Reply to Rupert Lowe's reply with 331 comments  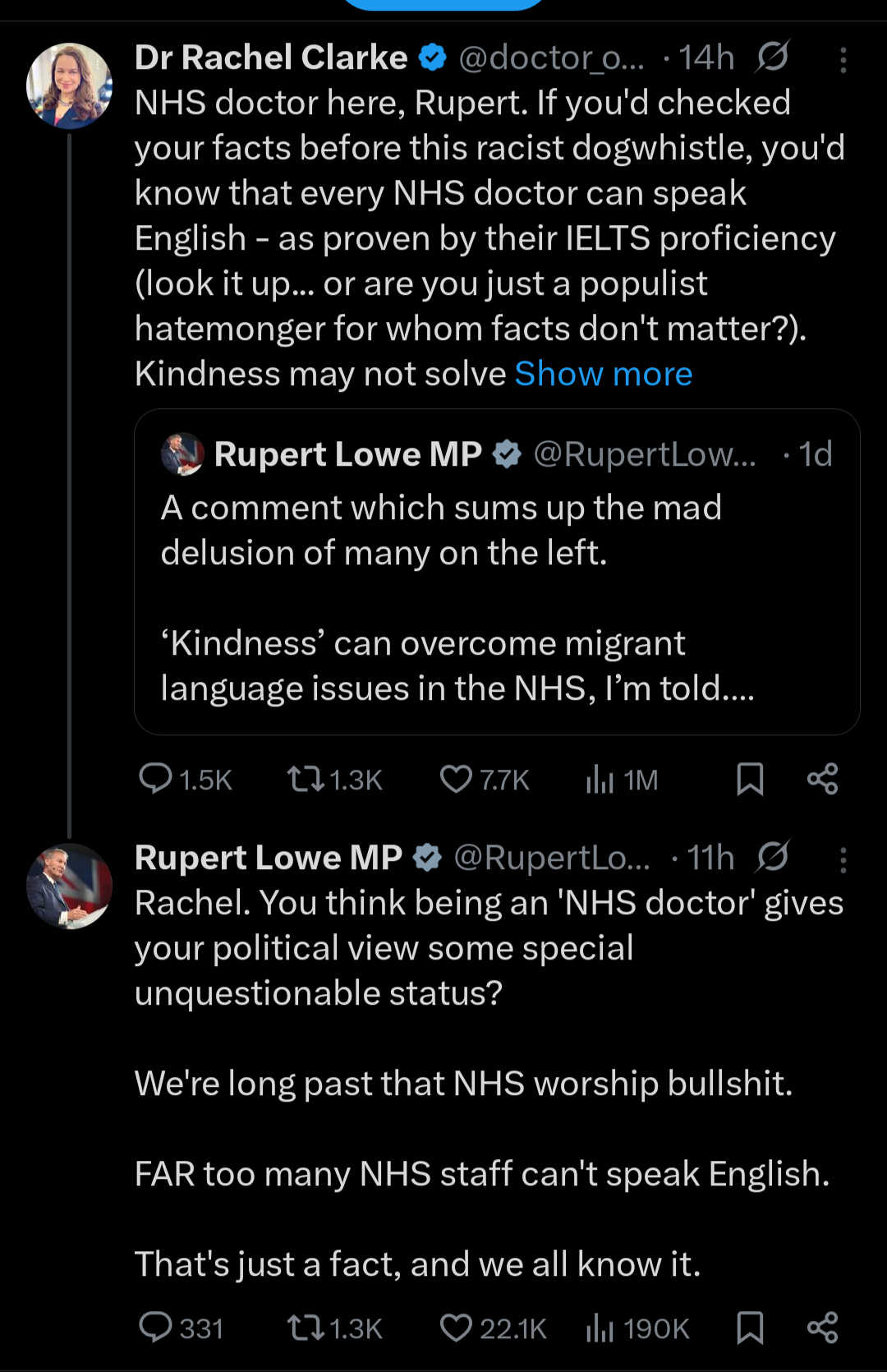181,1328
